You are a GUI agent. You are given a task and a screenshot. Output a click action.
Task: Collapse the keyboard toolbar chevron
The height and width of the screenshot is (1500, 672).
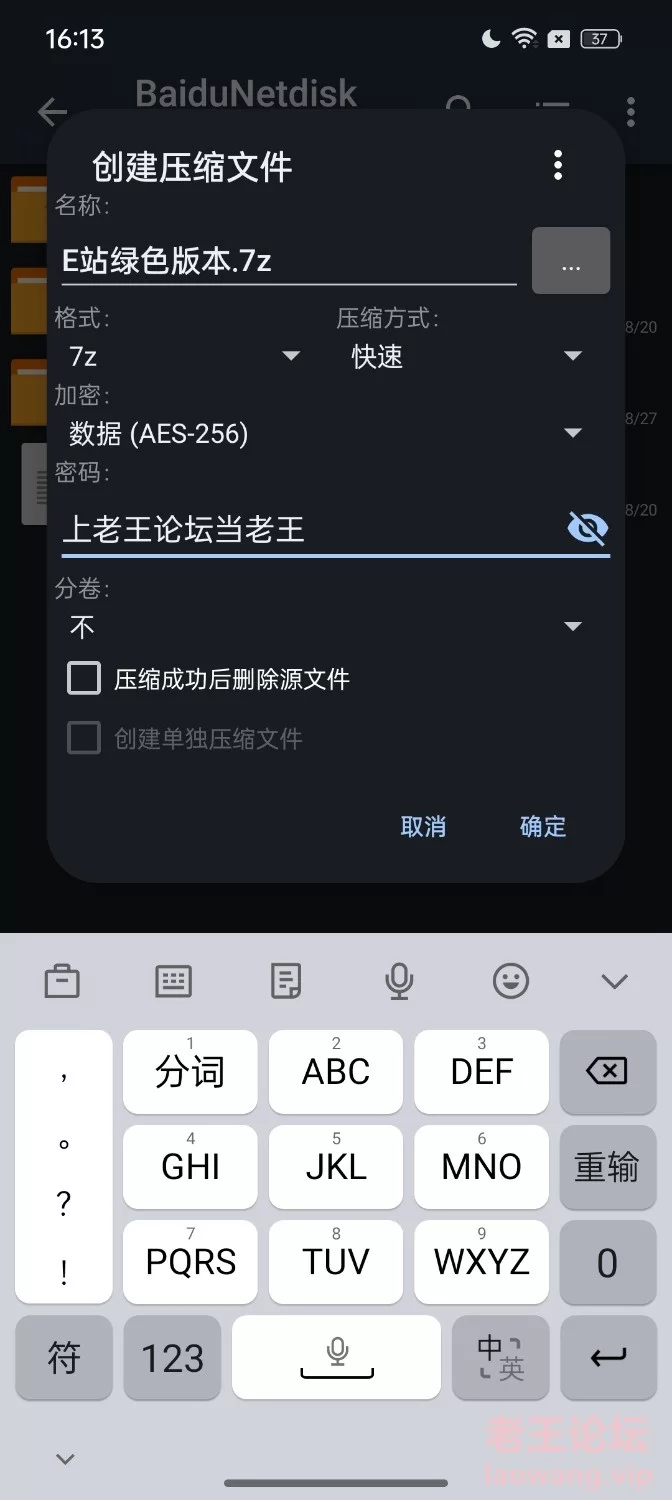click(x=614, y=981)
